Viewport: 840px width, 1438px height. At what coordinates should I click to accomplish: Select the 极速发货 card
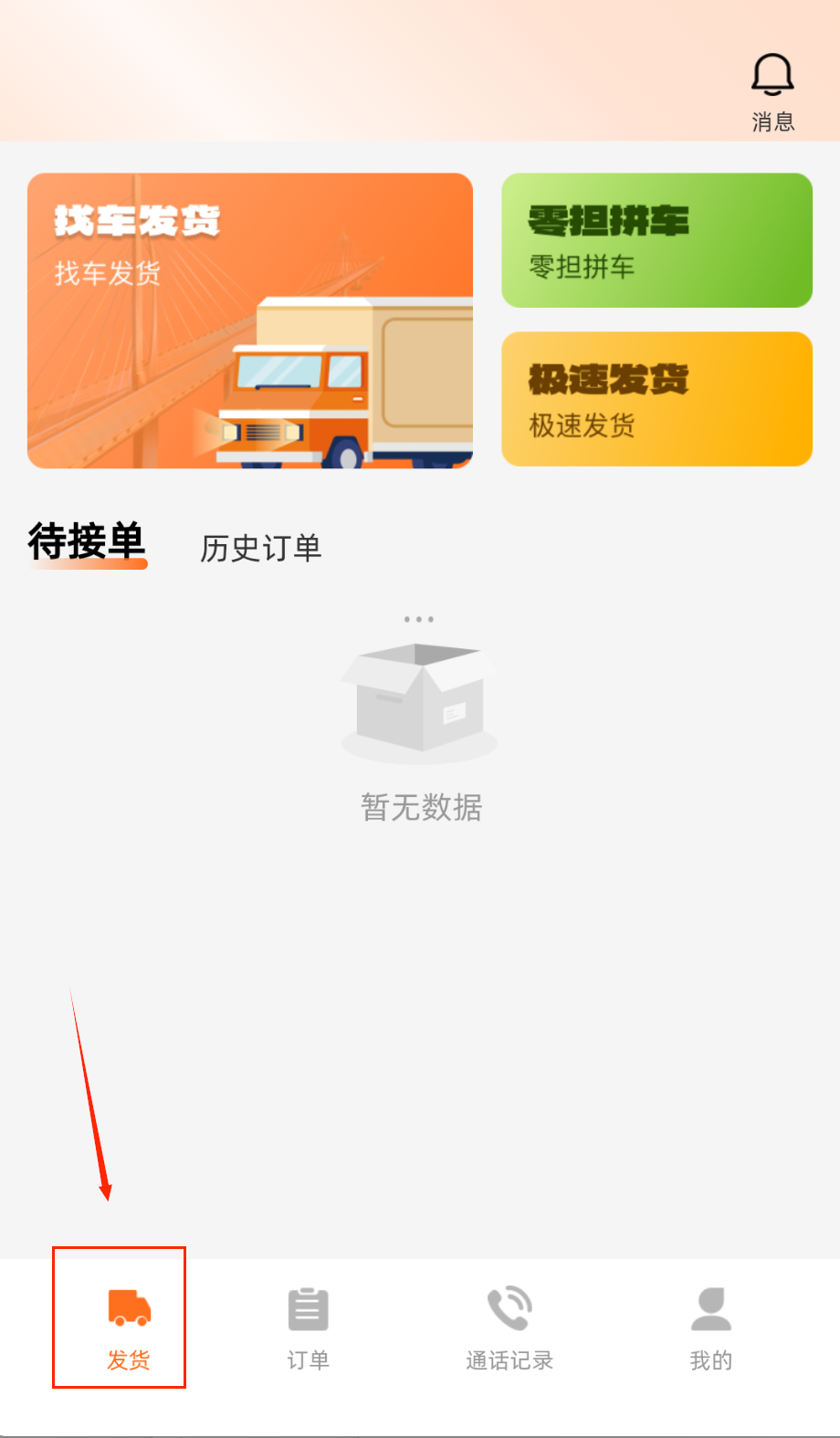pos(656,399)
